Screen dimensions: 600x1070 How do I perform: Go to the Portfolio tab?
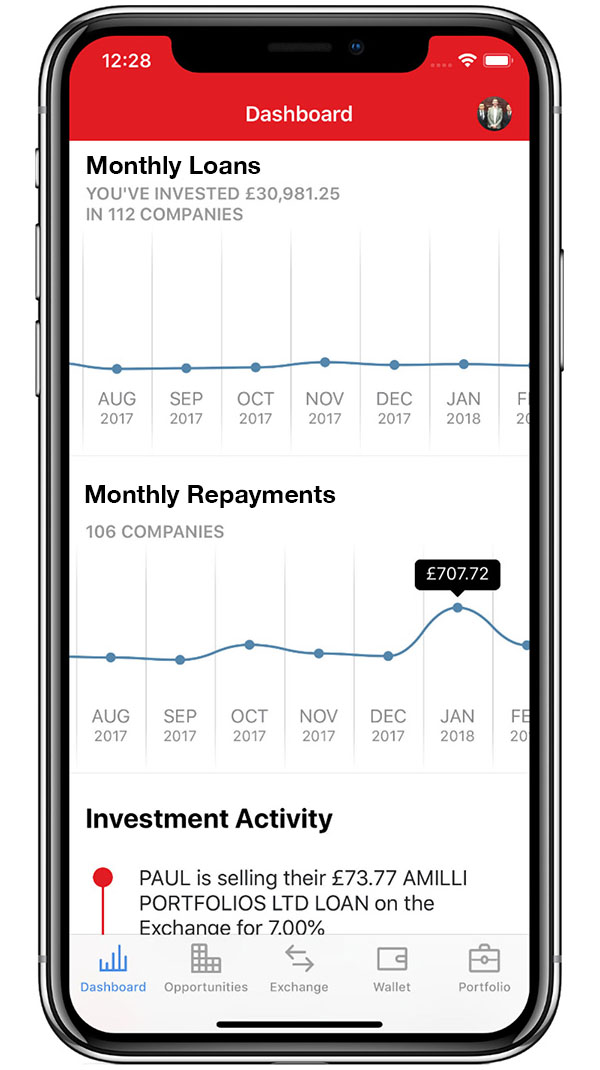pyautogui.click(x=484, y=968)
